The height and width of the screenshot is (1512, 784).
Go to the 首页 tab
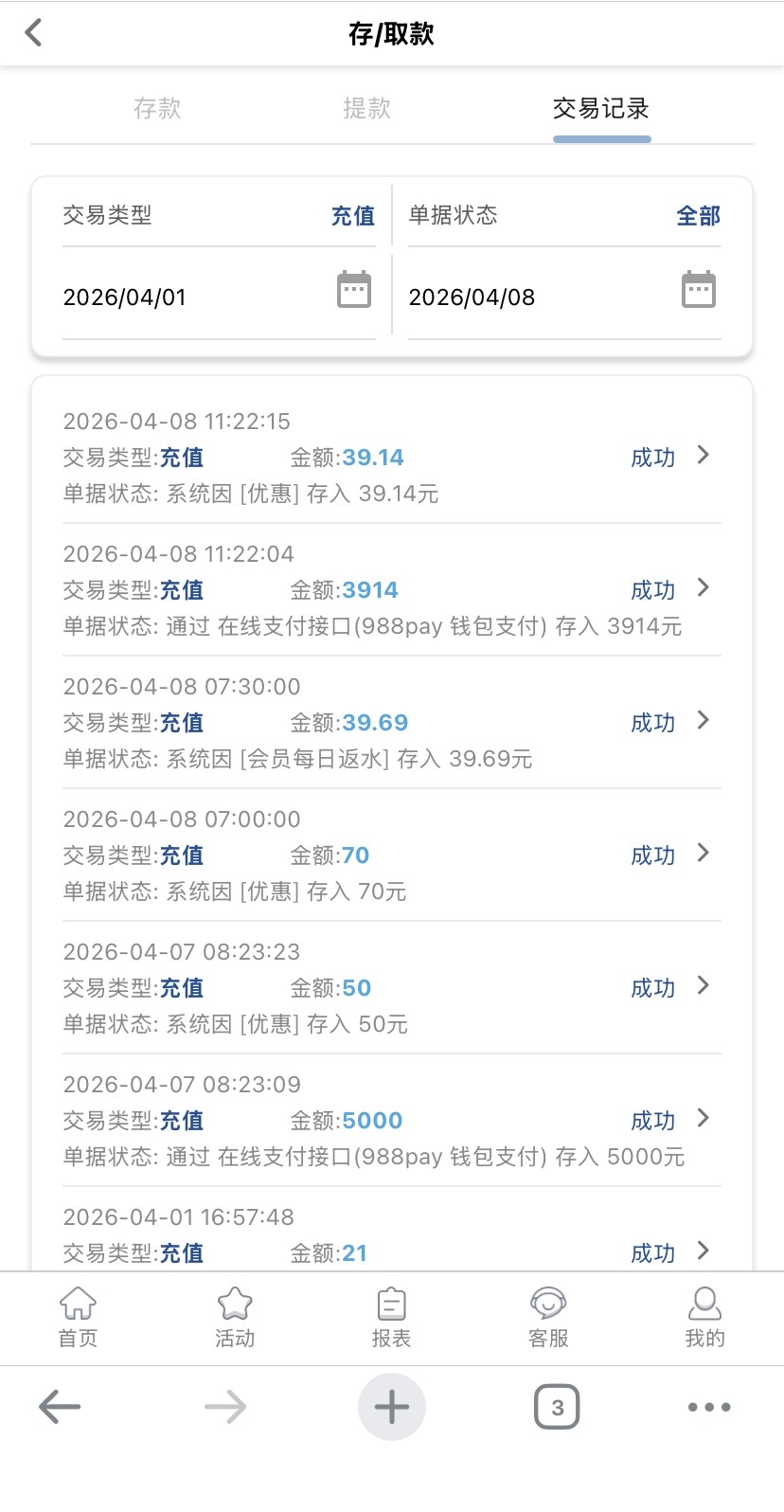pyautogui.click(x=78, y=1317)
